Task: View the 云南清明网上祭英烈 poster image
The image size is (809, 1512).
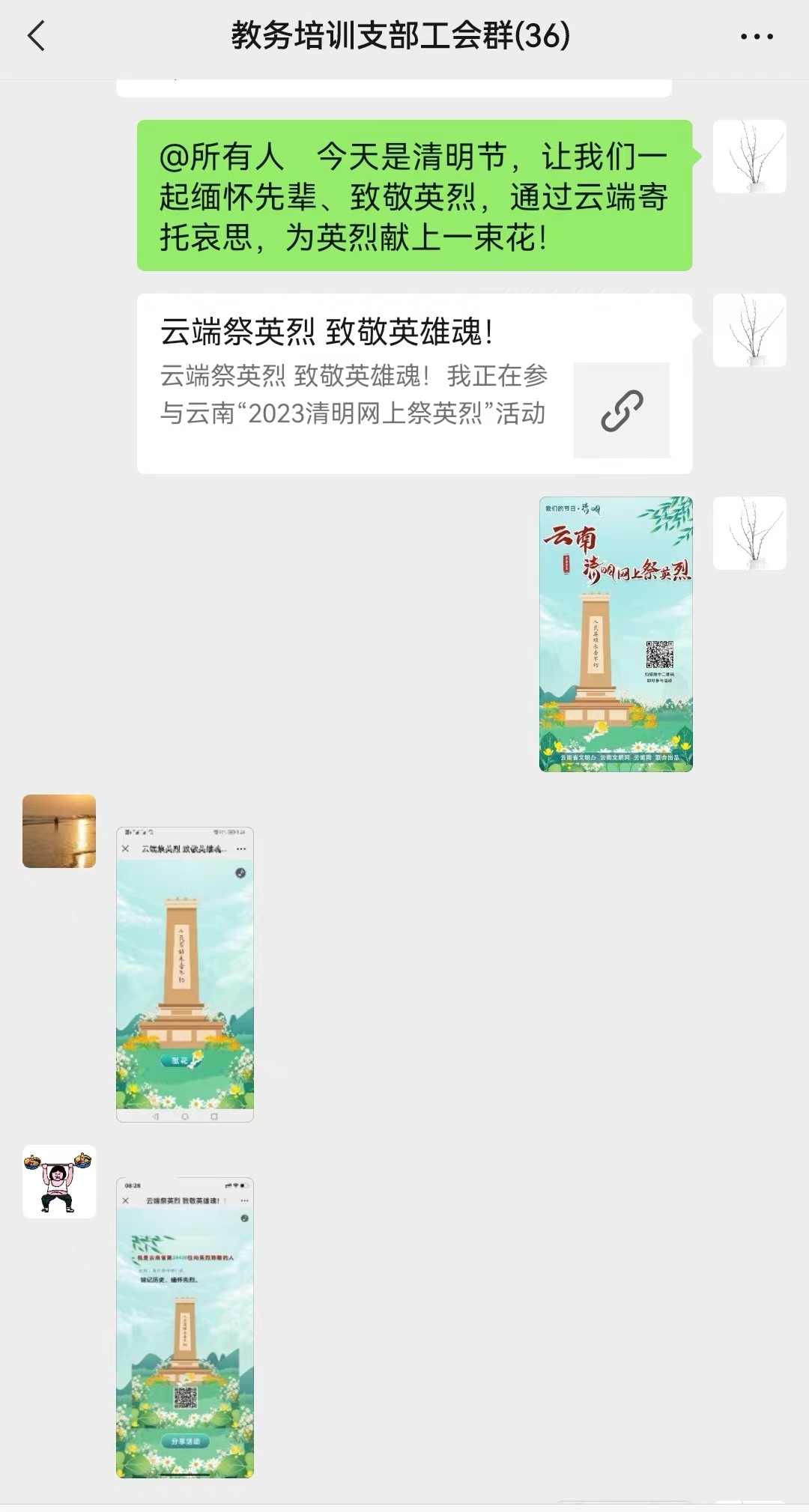Action: click(x=616, y=634)
